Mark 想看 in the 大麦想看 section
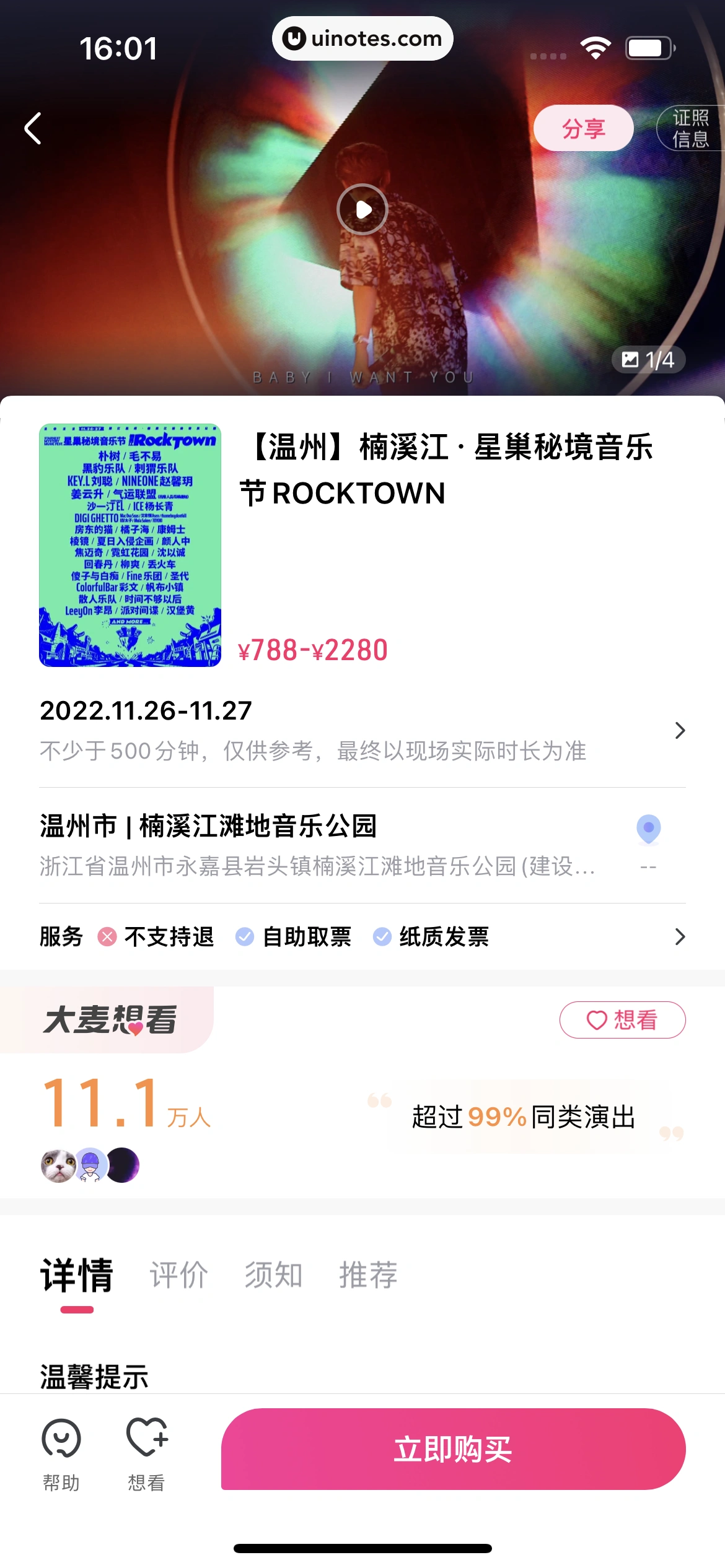Screen dimensions: 725x1568 tap(622, 1019)
